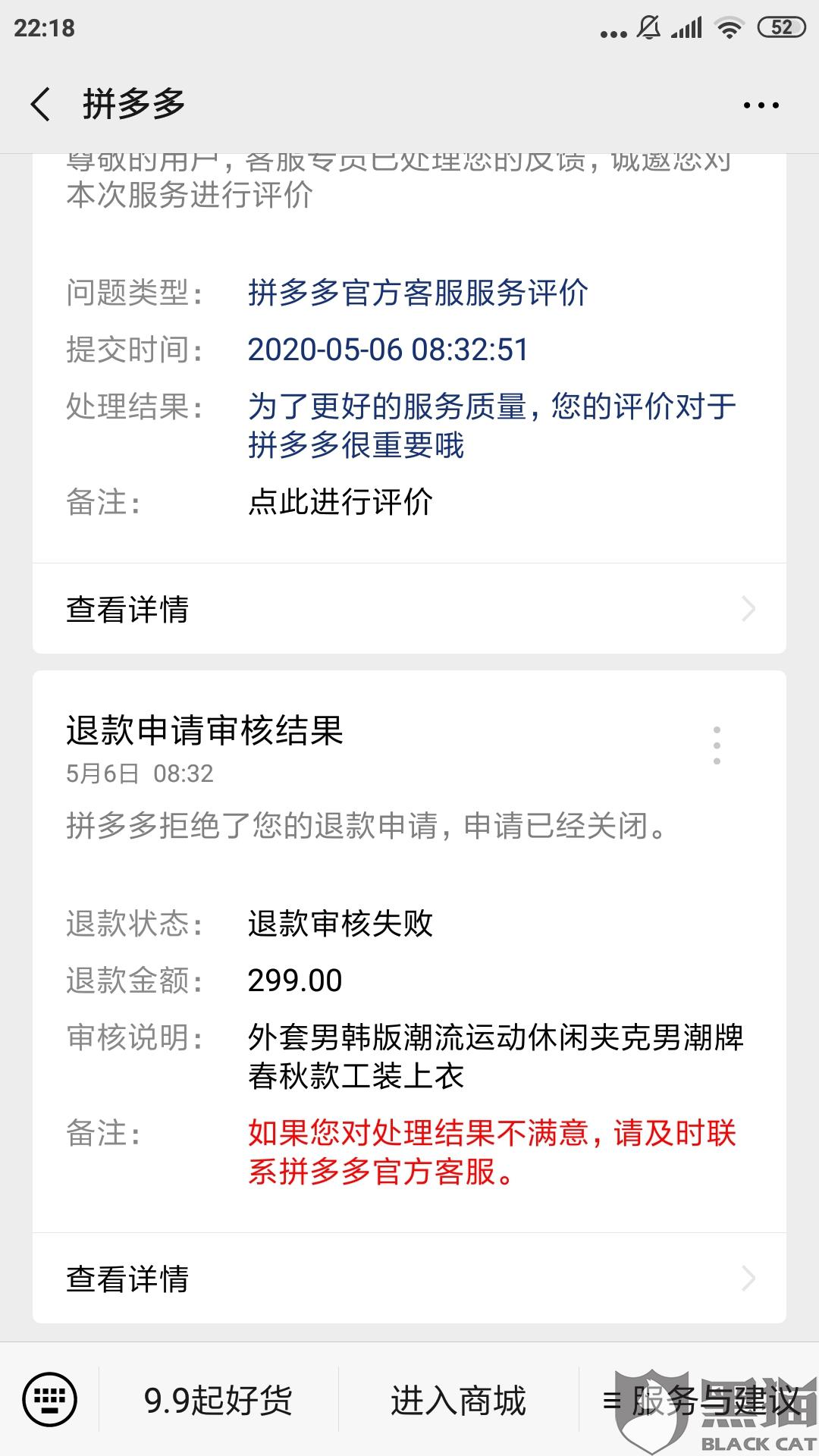Go back from the 拼多多 chat
The width and height of the screenshot is (819, 1456).
coord(41,104)
